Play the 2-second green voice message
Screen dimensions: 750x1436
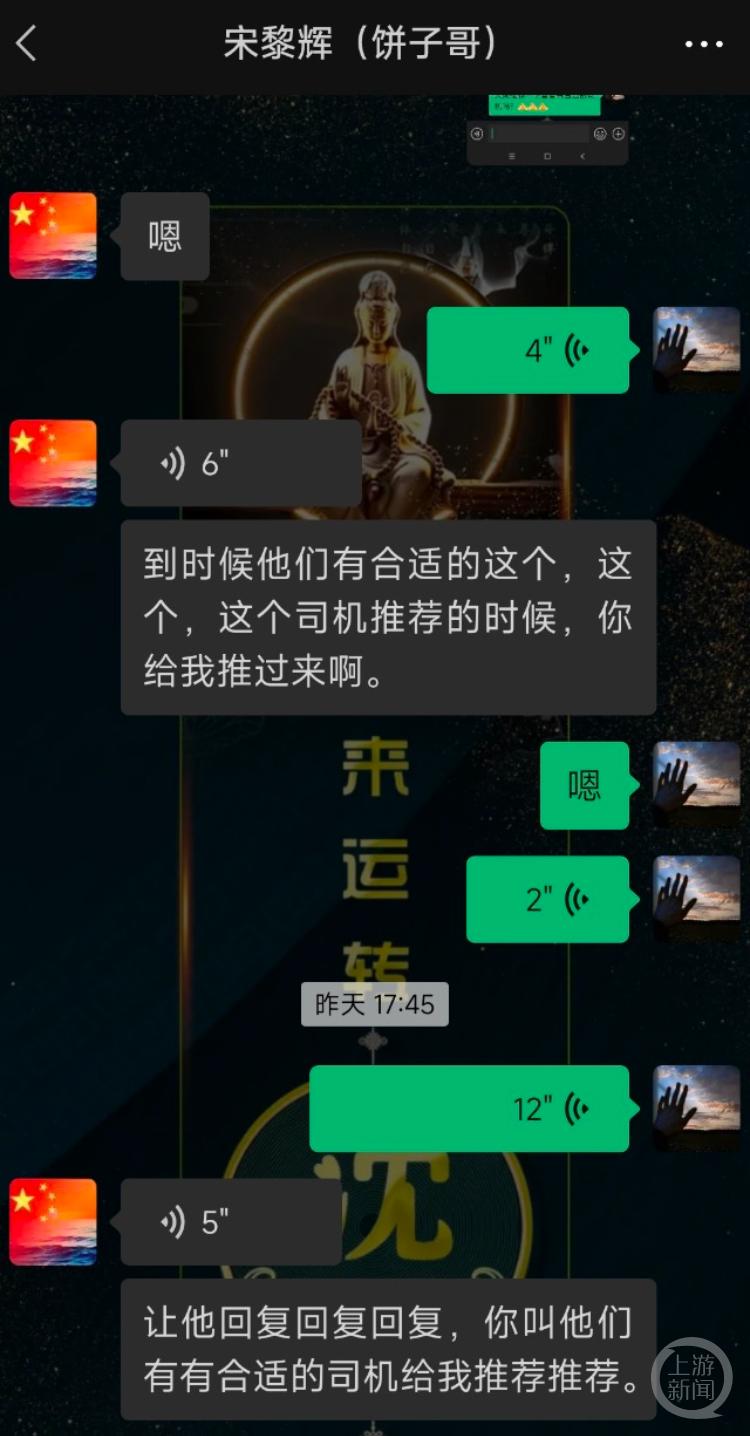click(547, 898)
